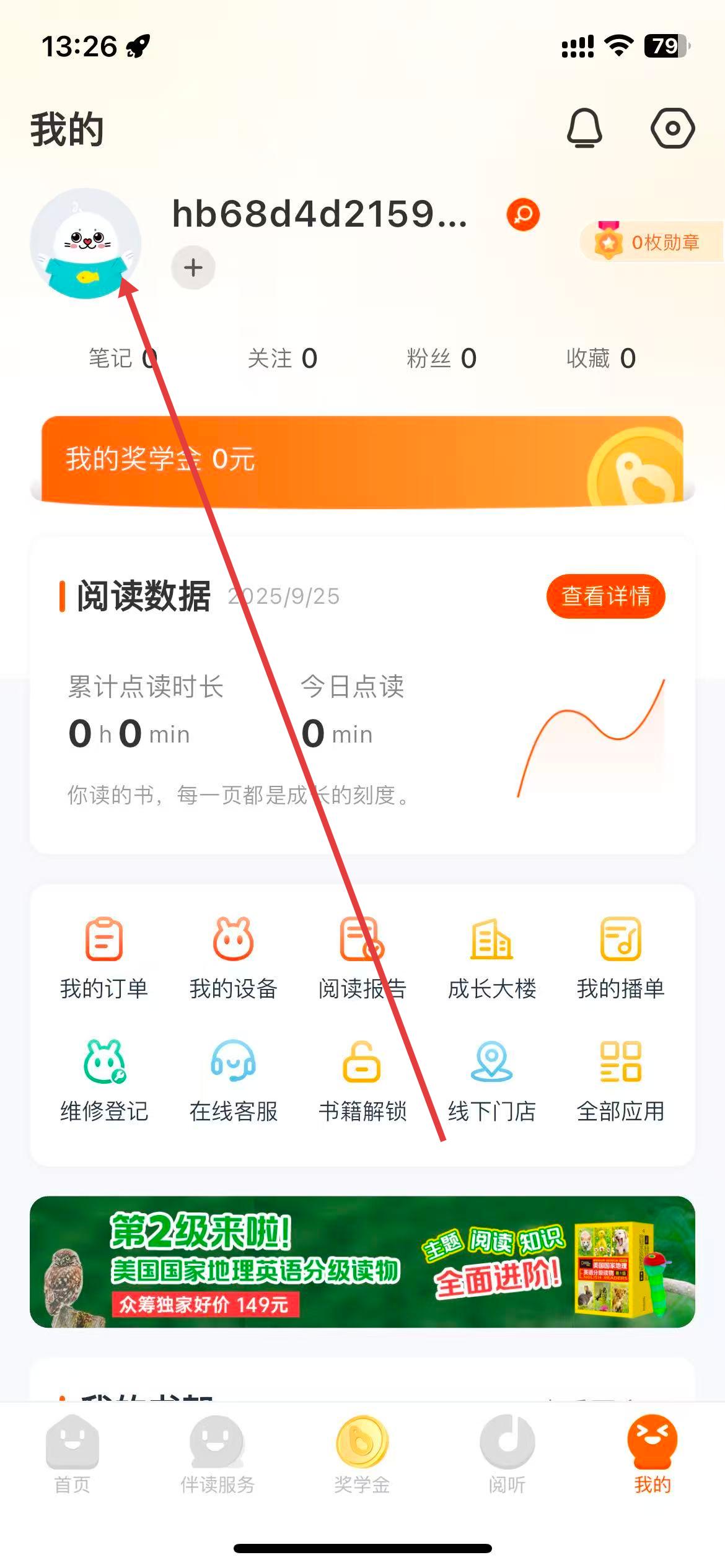The height and width of the screenshot is (1568, 725).
Task: Open 书籍解锁 book unlock
Action: click(x=362, y=1081)
